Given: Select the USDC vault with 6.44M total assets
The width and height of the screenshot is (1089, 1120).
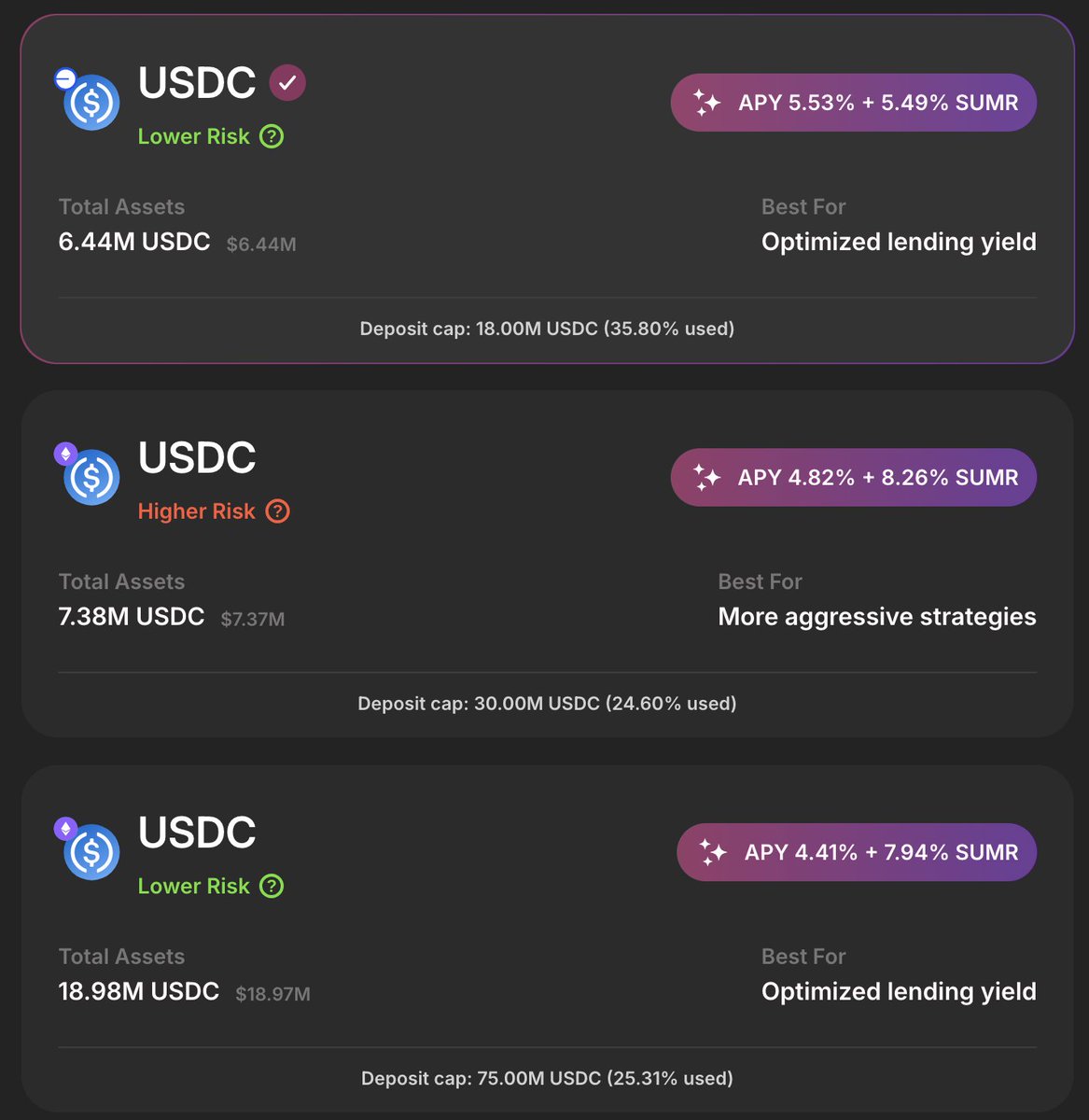Looking at the screenshot, I should (x=547, y=189).
